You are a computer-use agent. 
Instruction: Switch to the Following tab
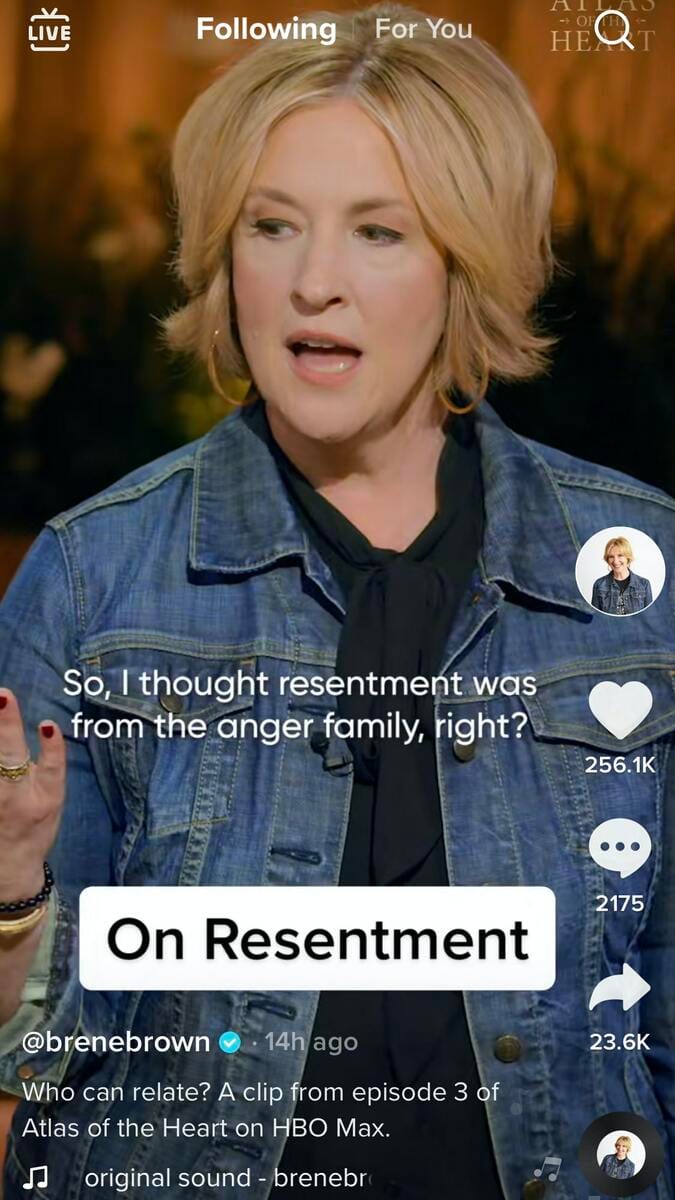[x=266, y=30]
